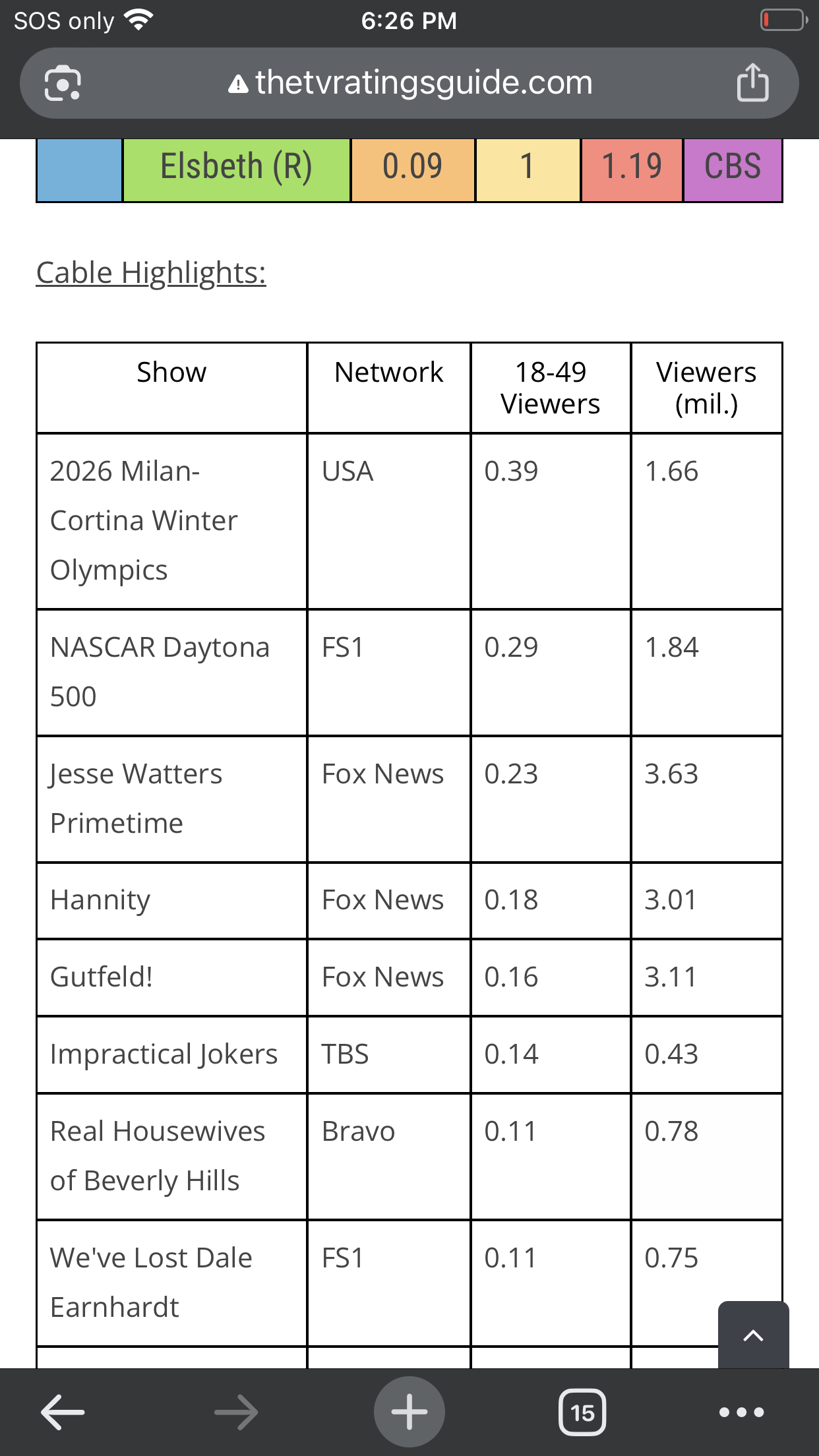View the 15 open tabs
819x1456 pixels.
tap(582, 1412)
